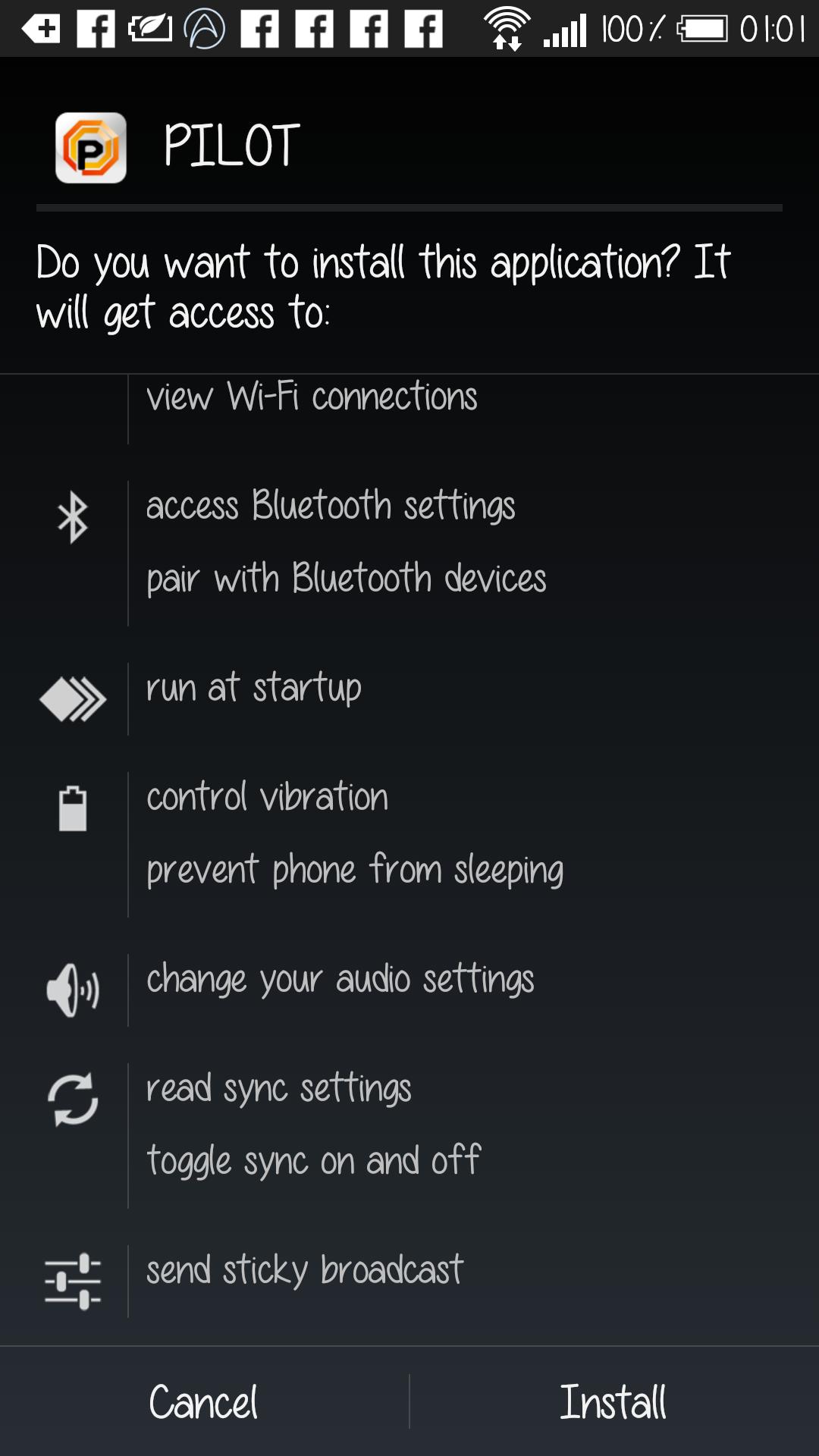The height and width of the screenshot is (1456, 819).
Task: Open the 'control vibration' permission
Action: [267, 797]
